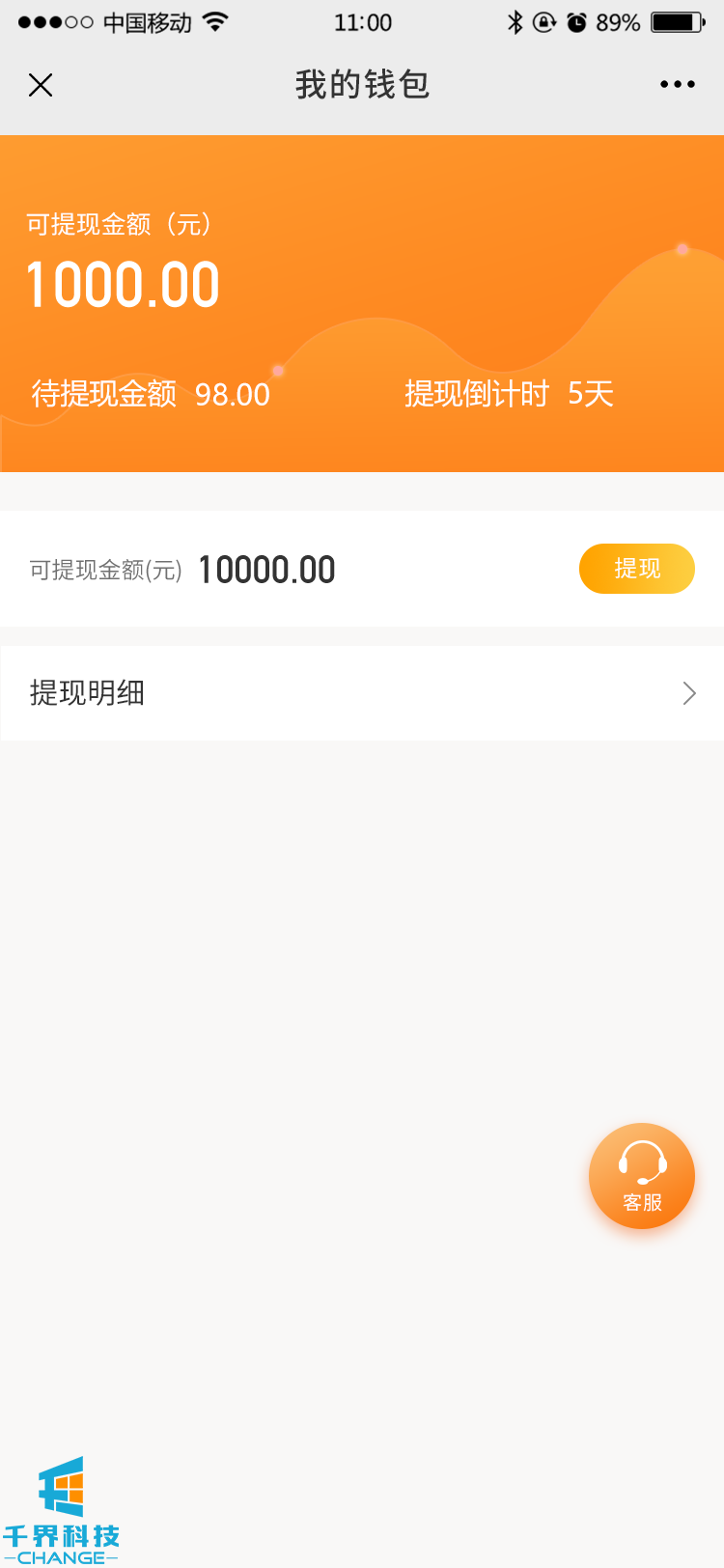Close the 我的钱包 page

pos(41,85)
